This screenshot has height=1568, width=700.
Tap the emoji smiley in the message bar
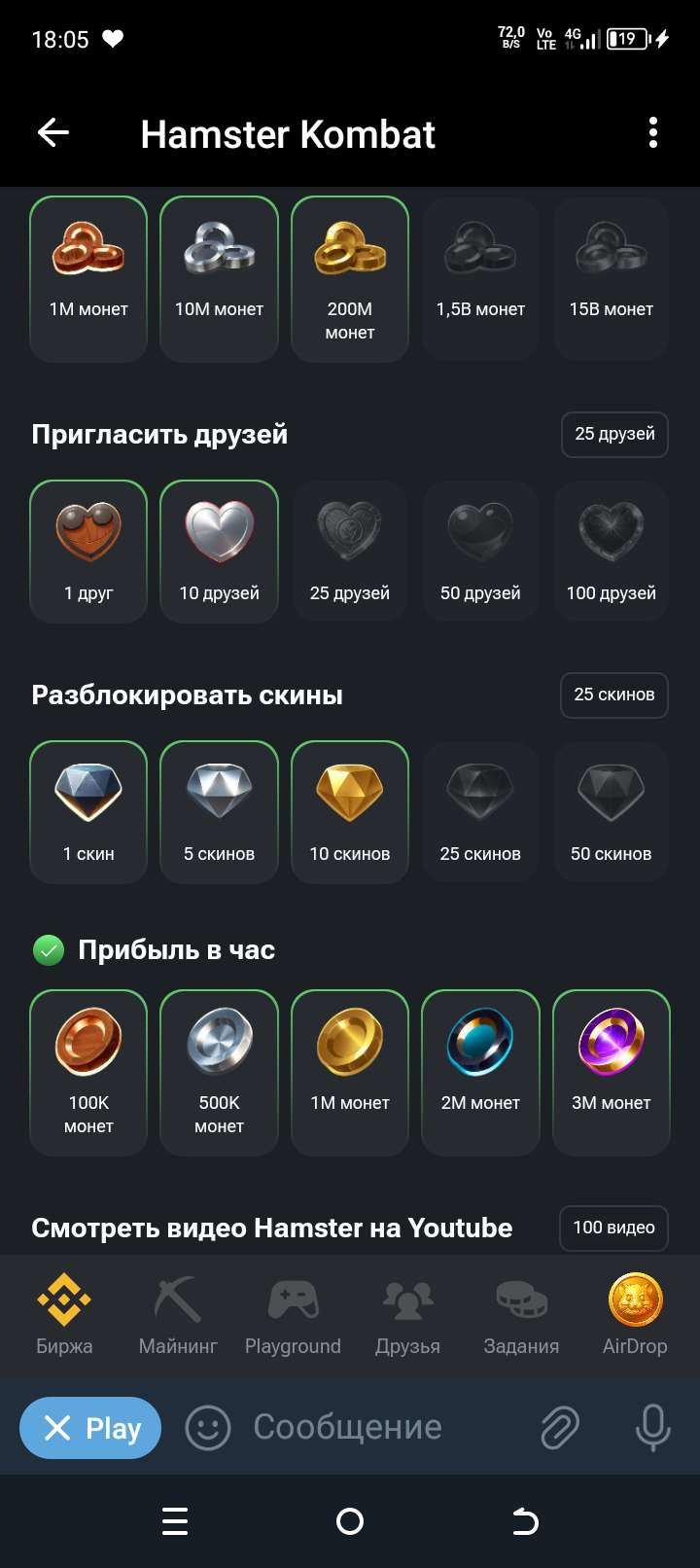click(207, 1427)
